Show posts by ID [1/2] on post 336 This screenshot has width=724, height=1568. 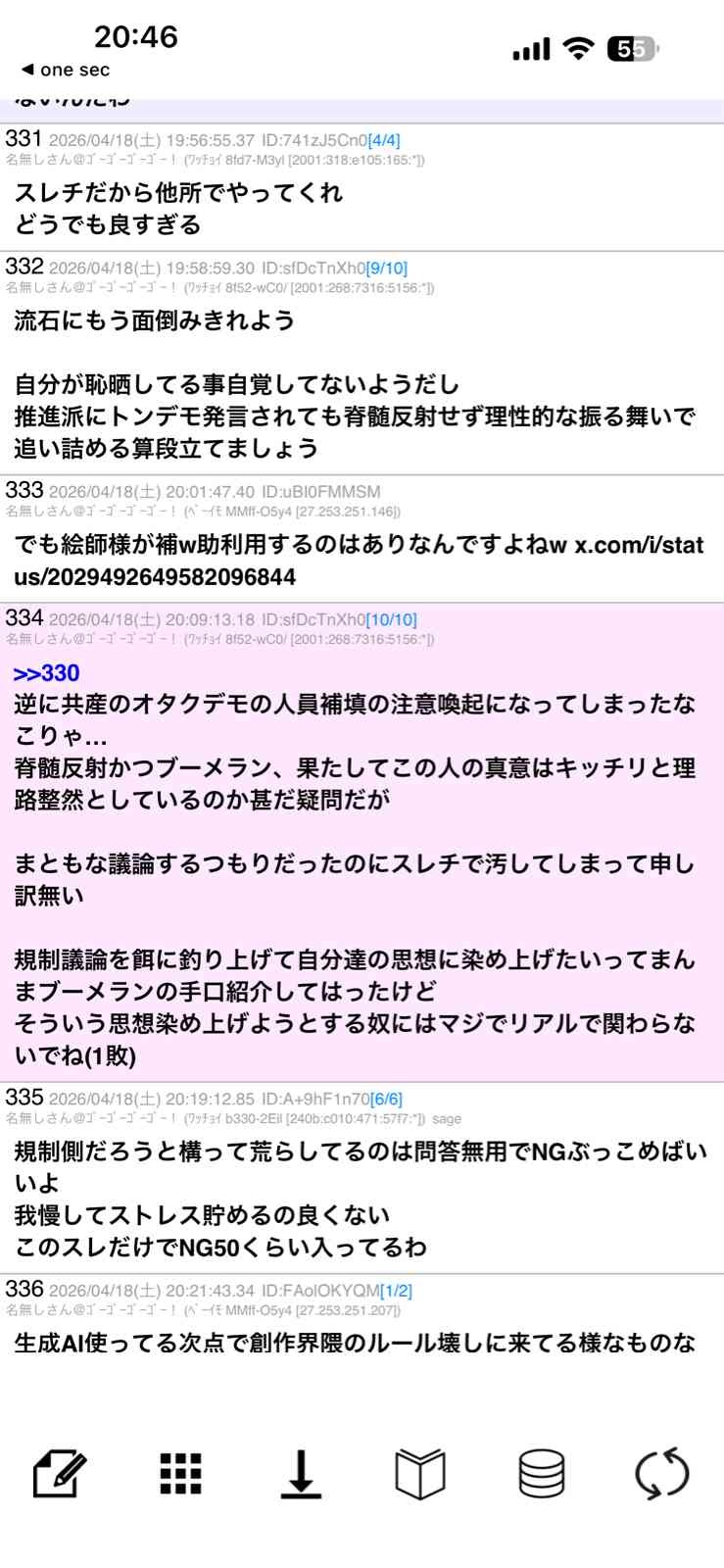tap(396, 1292)
